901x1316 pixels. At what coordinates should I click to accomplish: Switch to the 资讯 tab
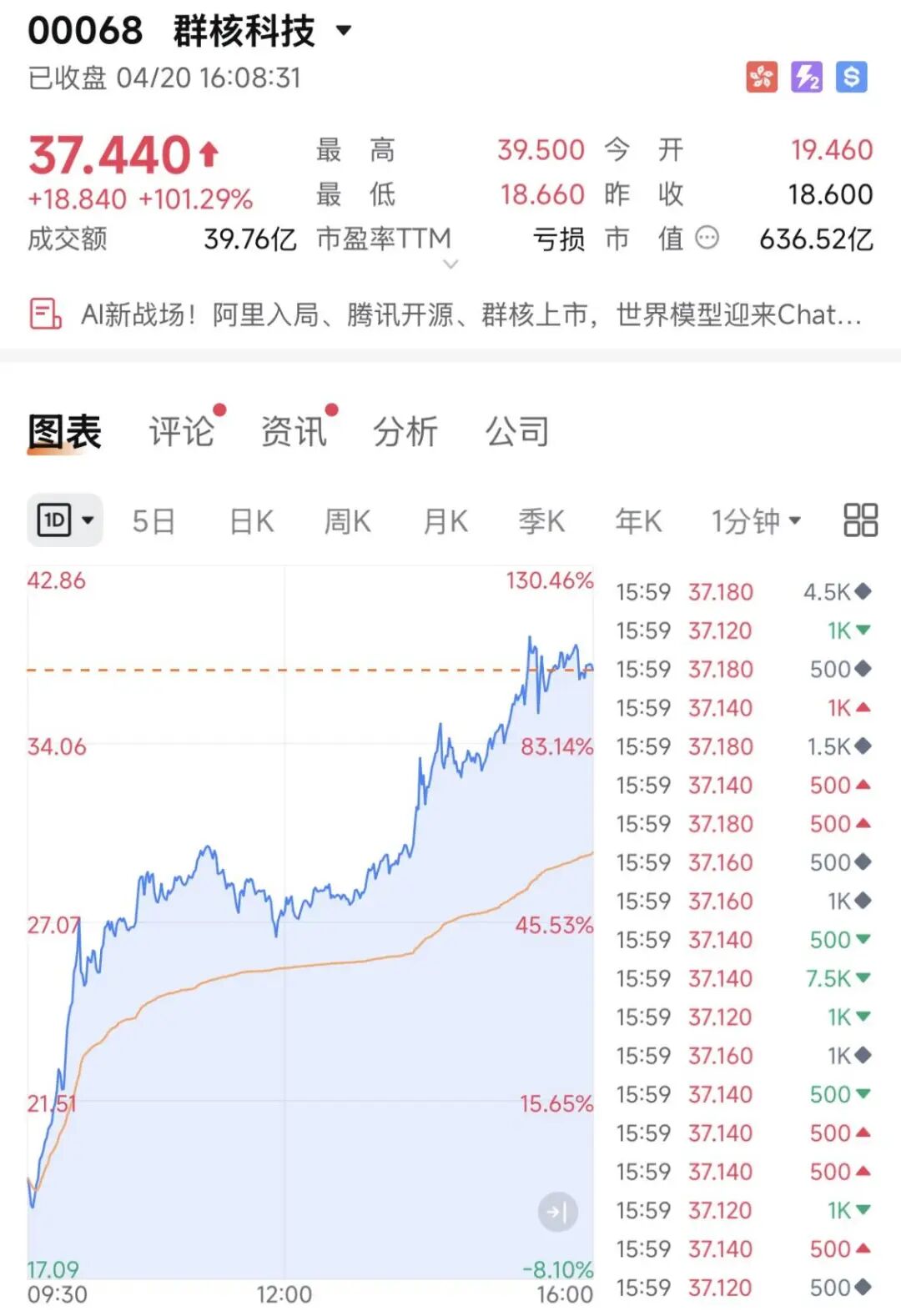294,431
